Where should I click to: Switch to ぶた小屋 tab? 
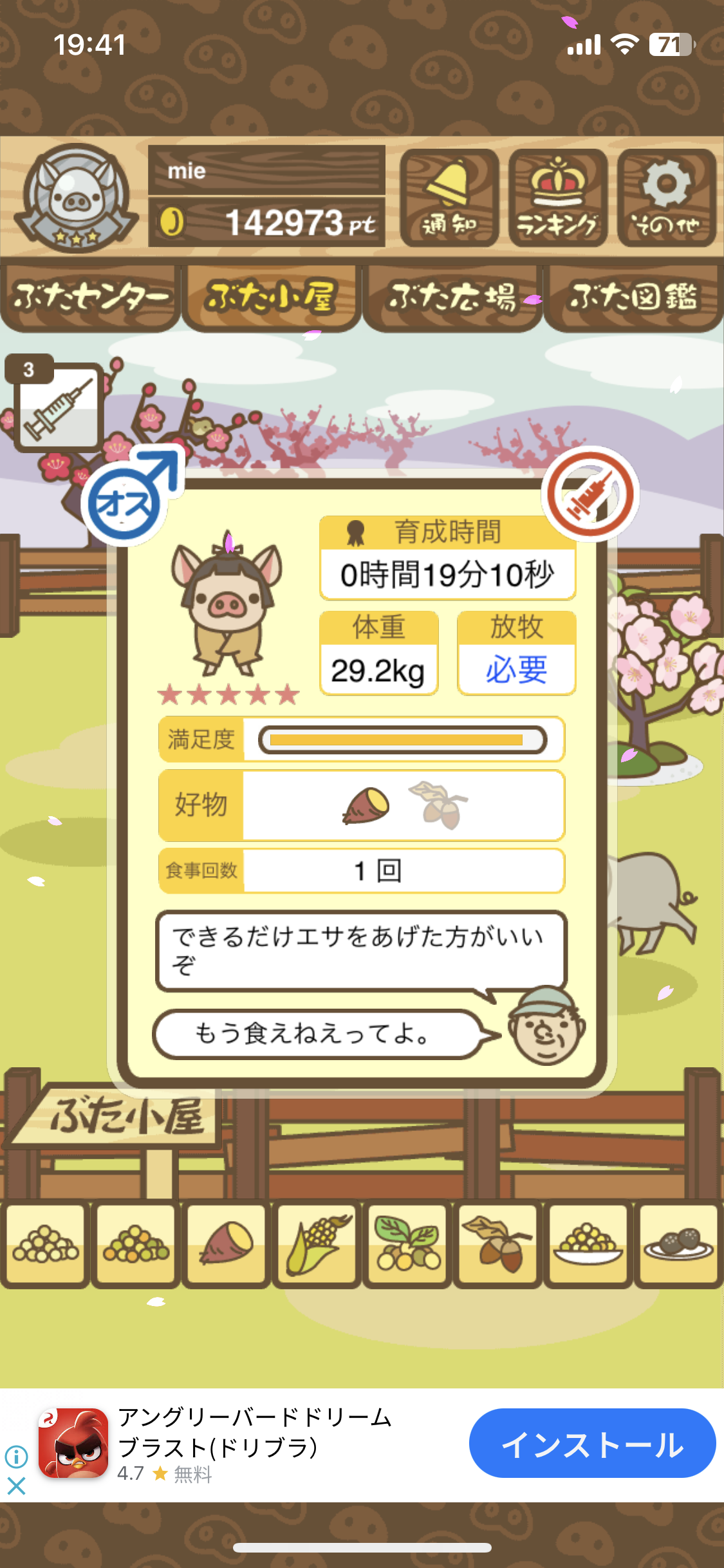[270, 297]
